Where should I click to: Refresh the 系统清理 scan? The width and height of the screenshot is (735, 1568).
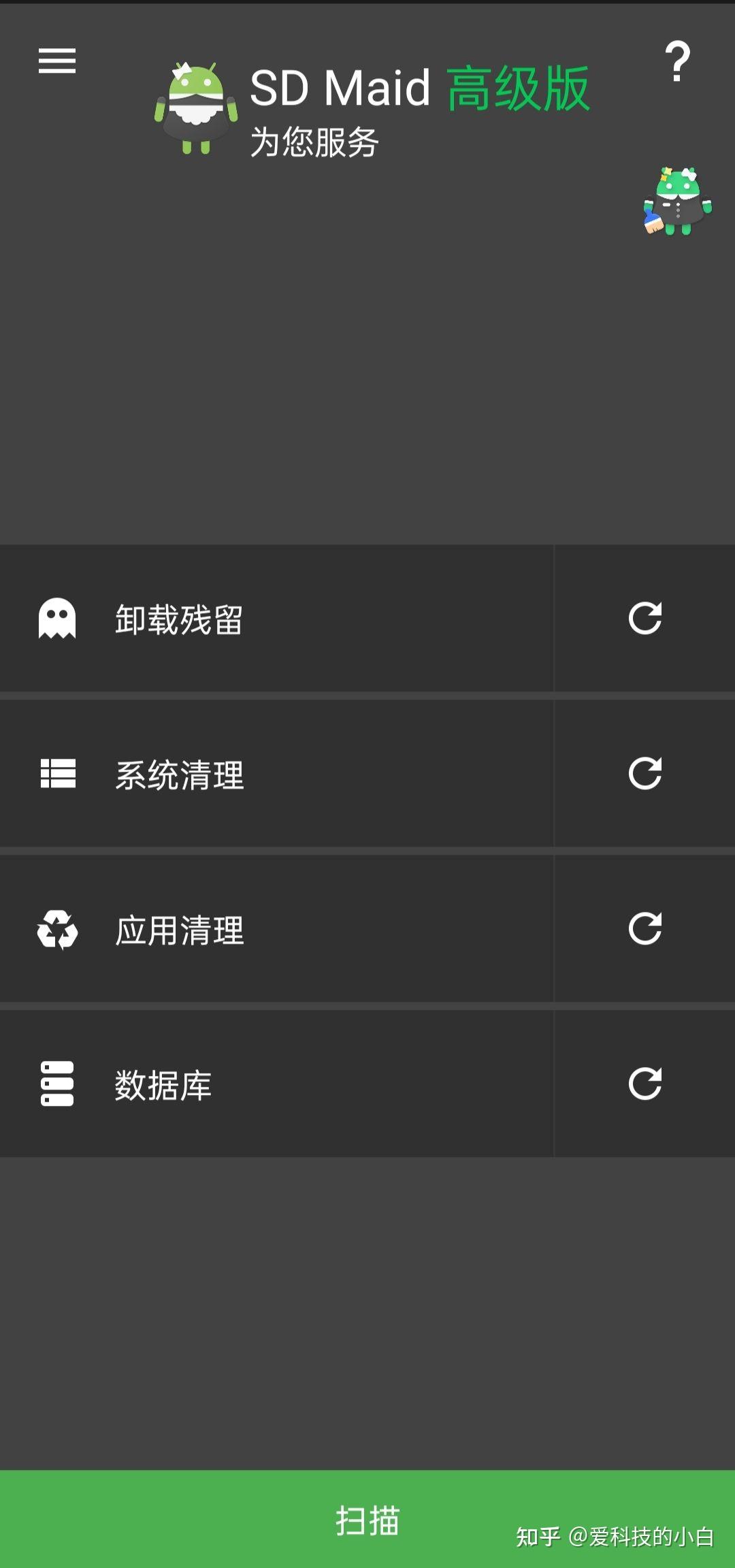click(645, 774)
